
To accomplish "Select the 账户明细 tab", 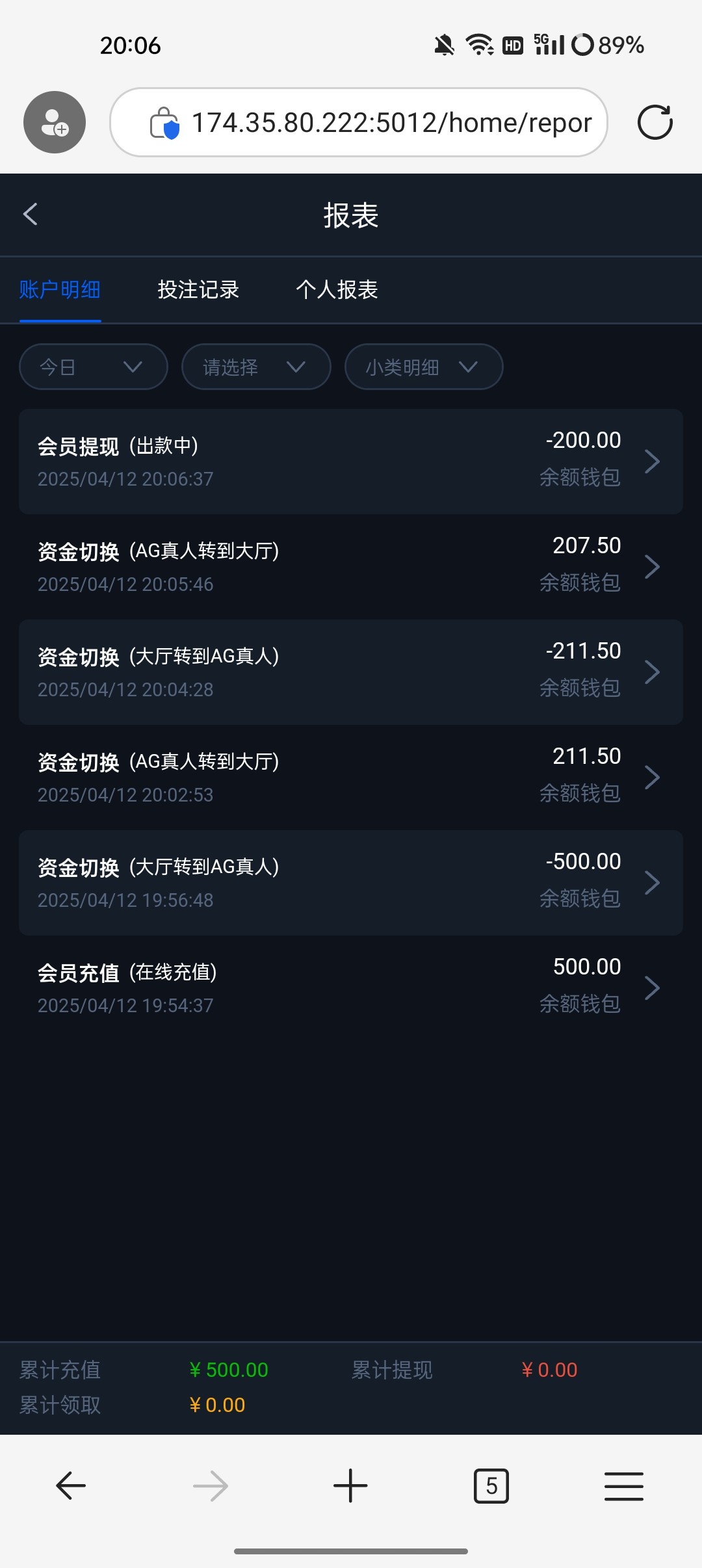I will [60, 289].
